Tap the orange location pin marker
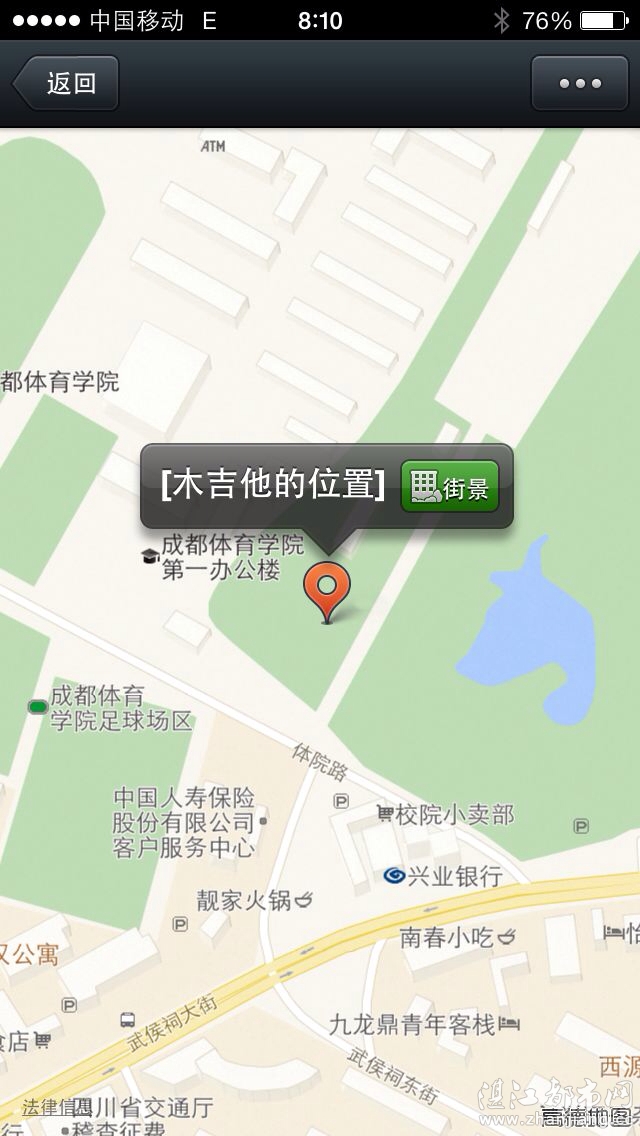 pos(327,587)
